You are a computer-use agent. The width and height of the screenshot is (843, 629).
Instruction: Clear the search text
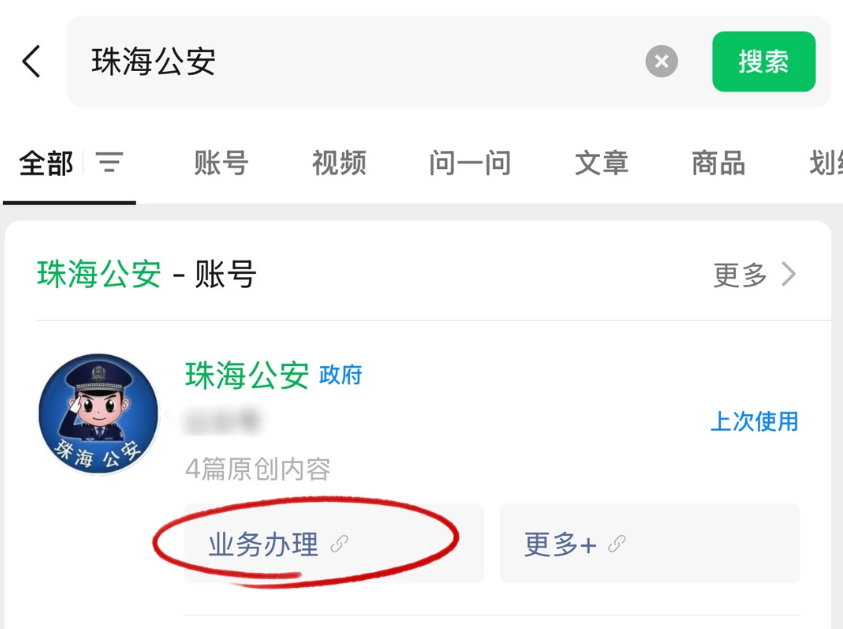point(661,62)
